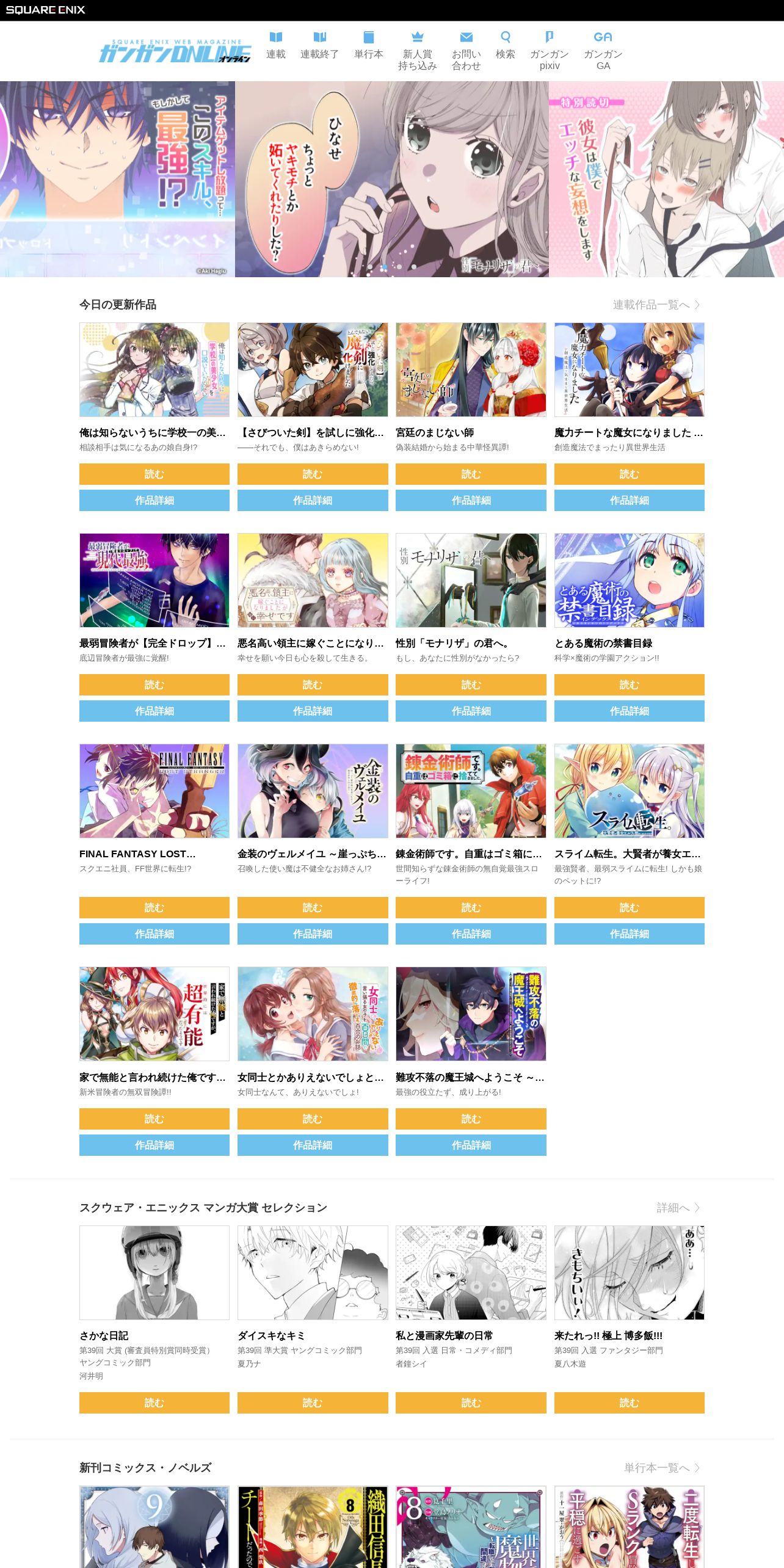
Task: Read さかな日記
Action: (x=154, y=1403)
